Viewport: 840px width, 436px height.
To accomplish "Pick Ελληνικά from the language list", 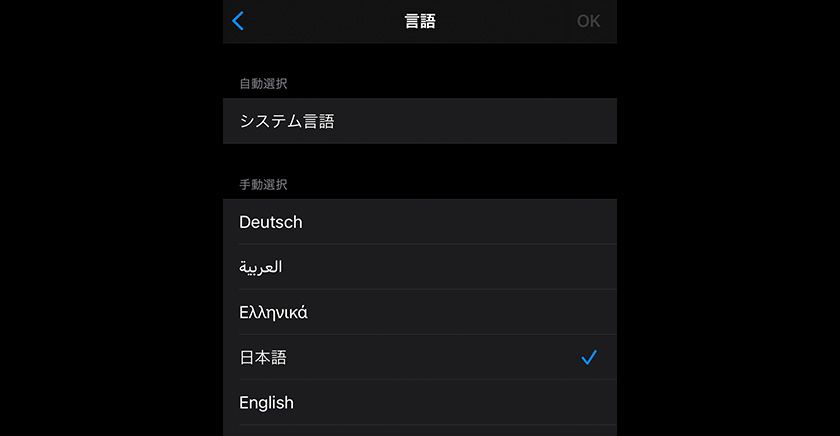I will [x=419, y=312].
